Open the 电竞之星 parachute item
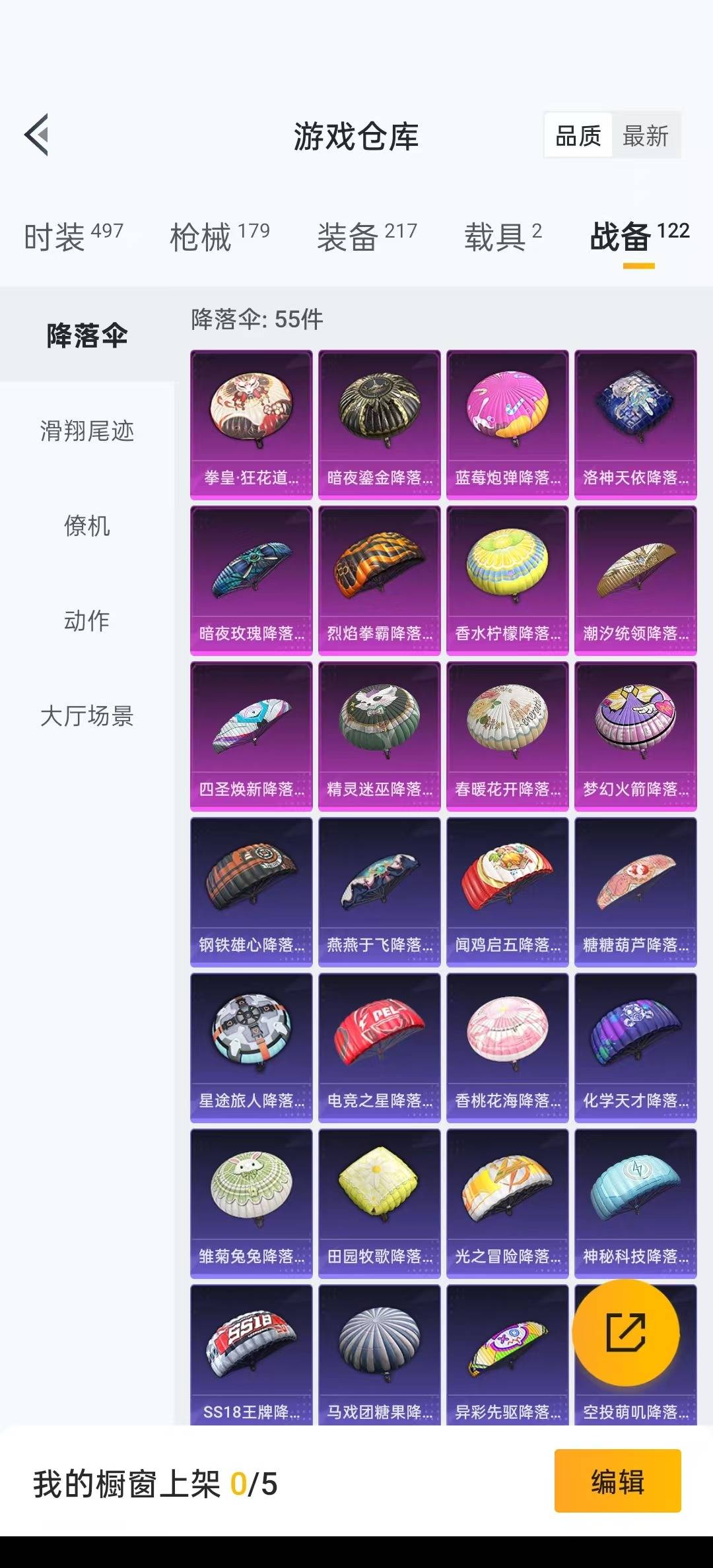The width and height of the screenshot is (713, 1568). (x=379, y=1047)
